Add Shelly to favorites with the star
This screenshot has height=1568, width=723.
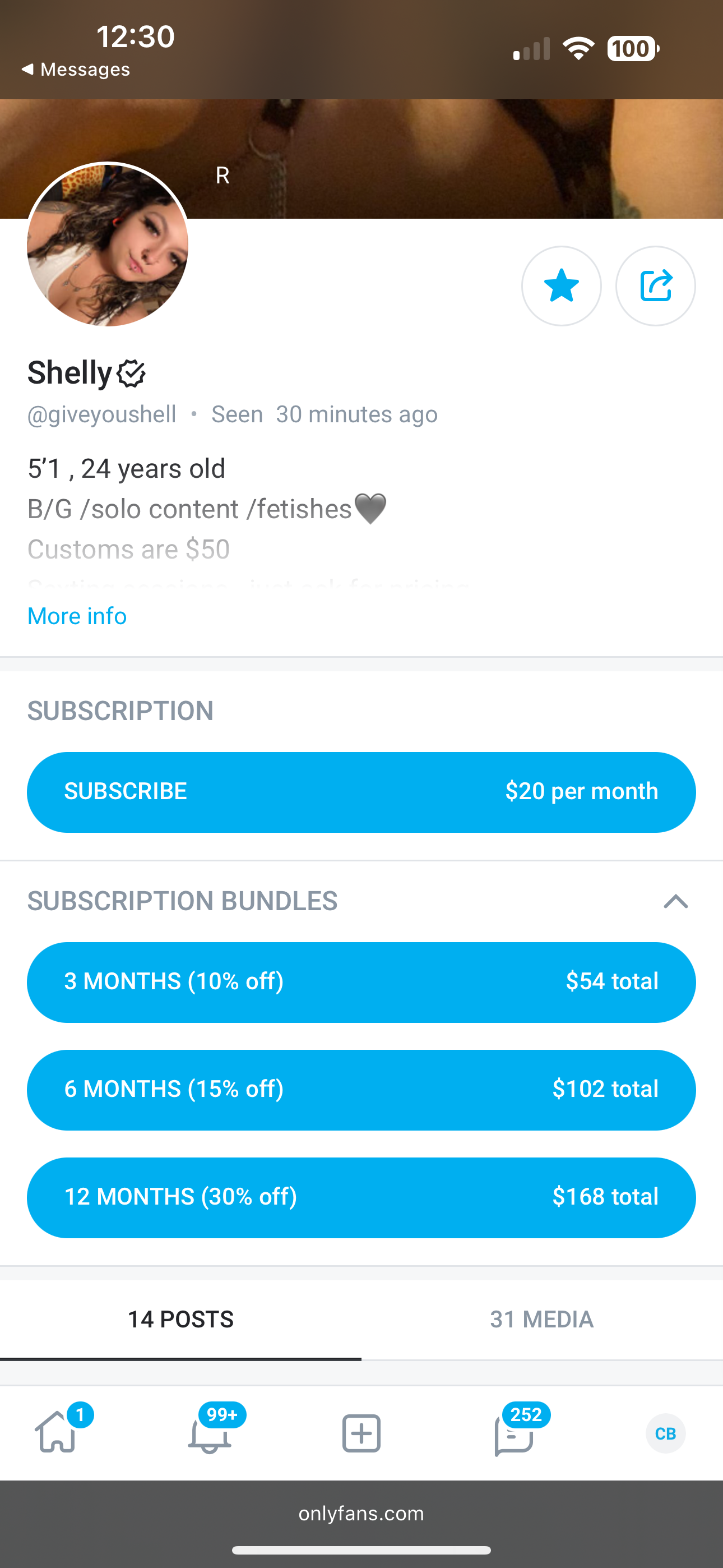[561, 285]
